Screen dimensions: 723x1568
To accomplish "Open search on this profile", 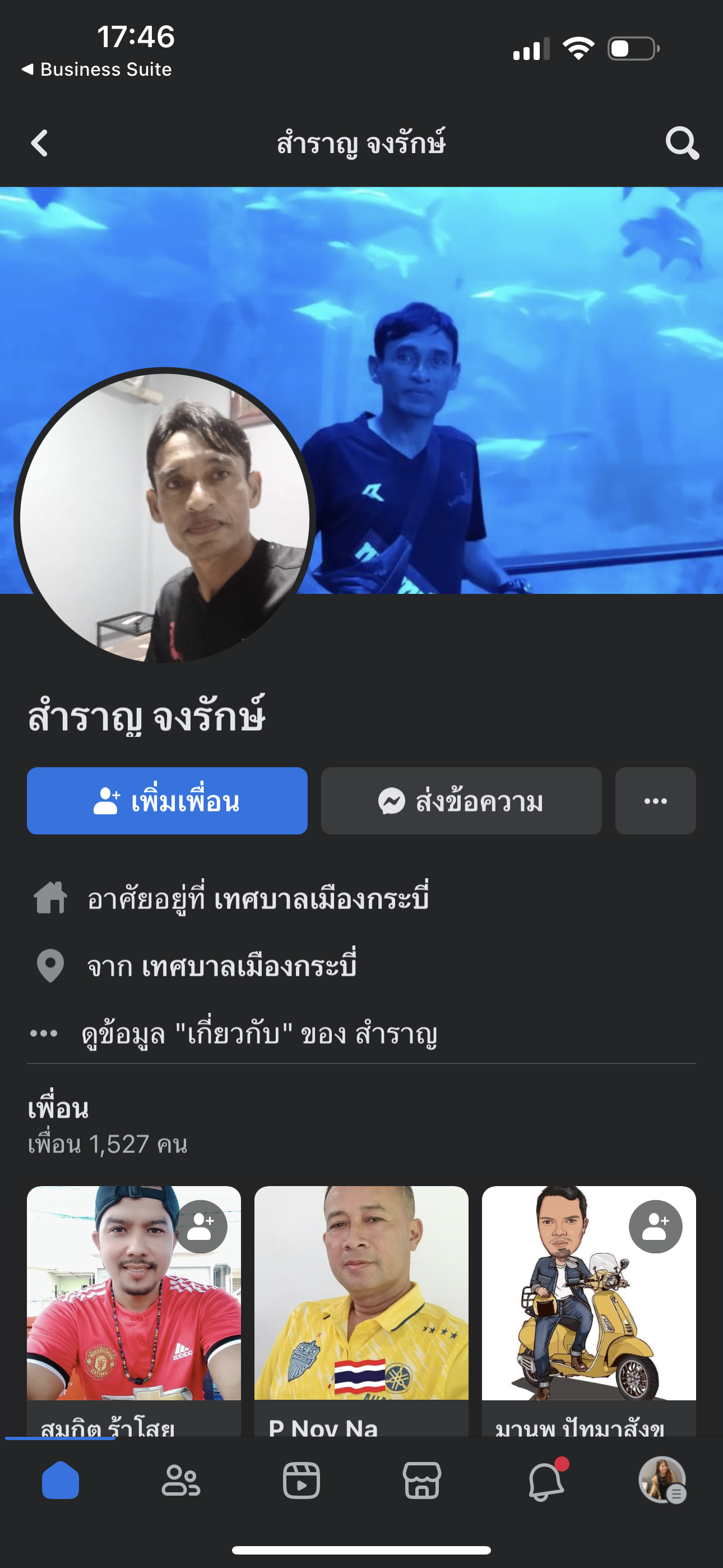I will click(682, 144).
